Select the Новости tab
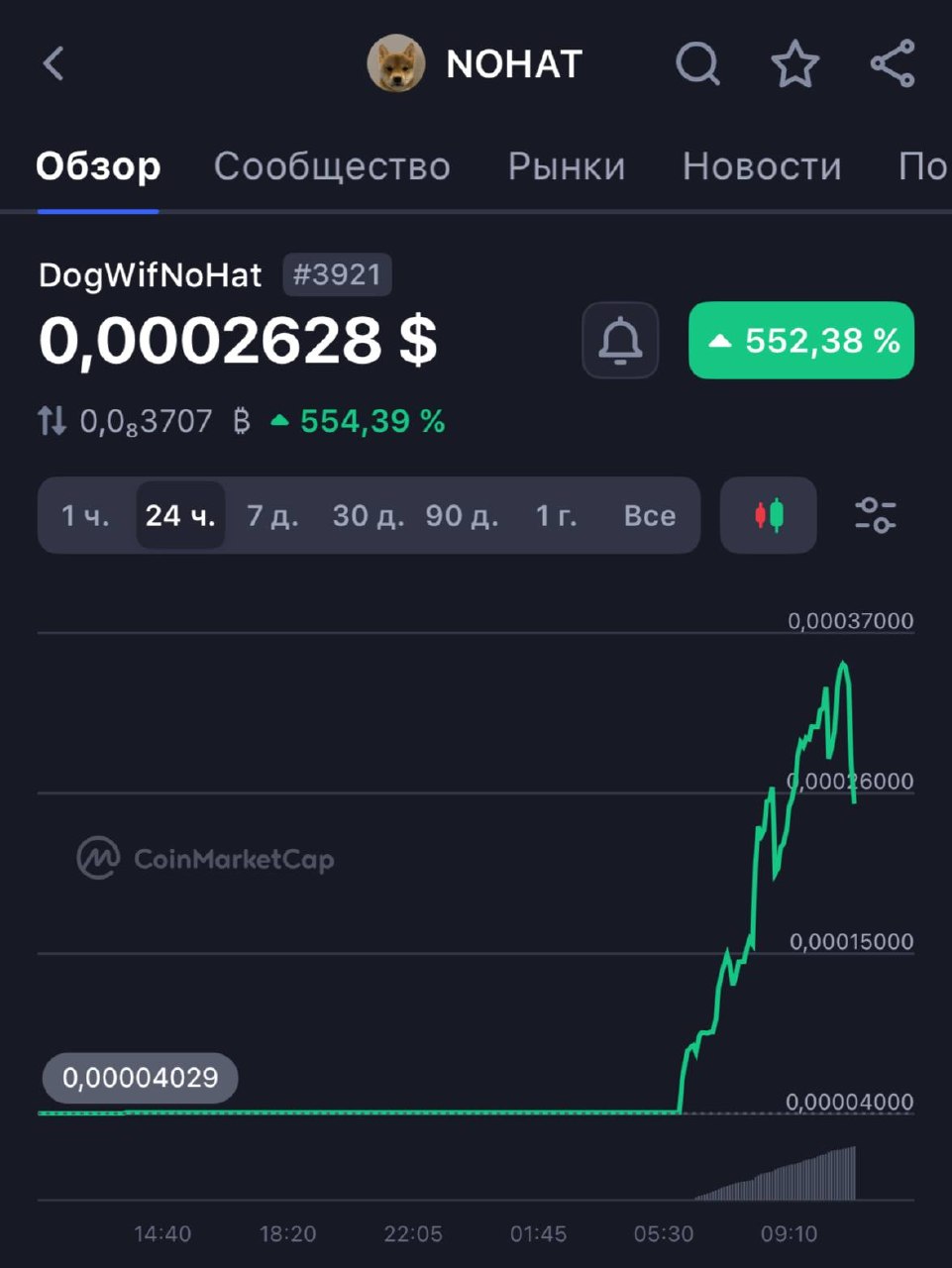952x1268 pixels. (762, 166)
